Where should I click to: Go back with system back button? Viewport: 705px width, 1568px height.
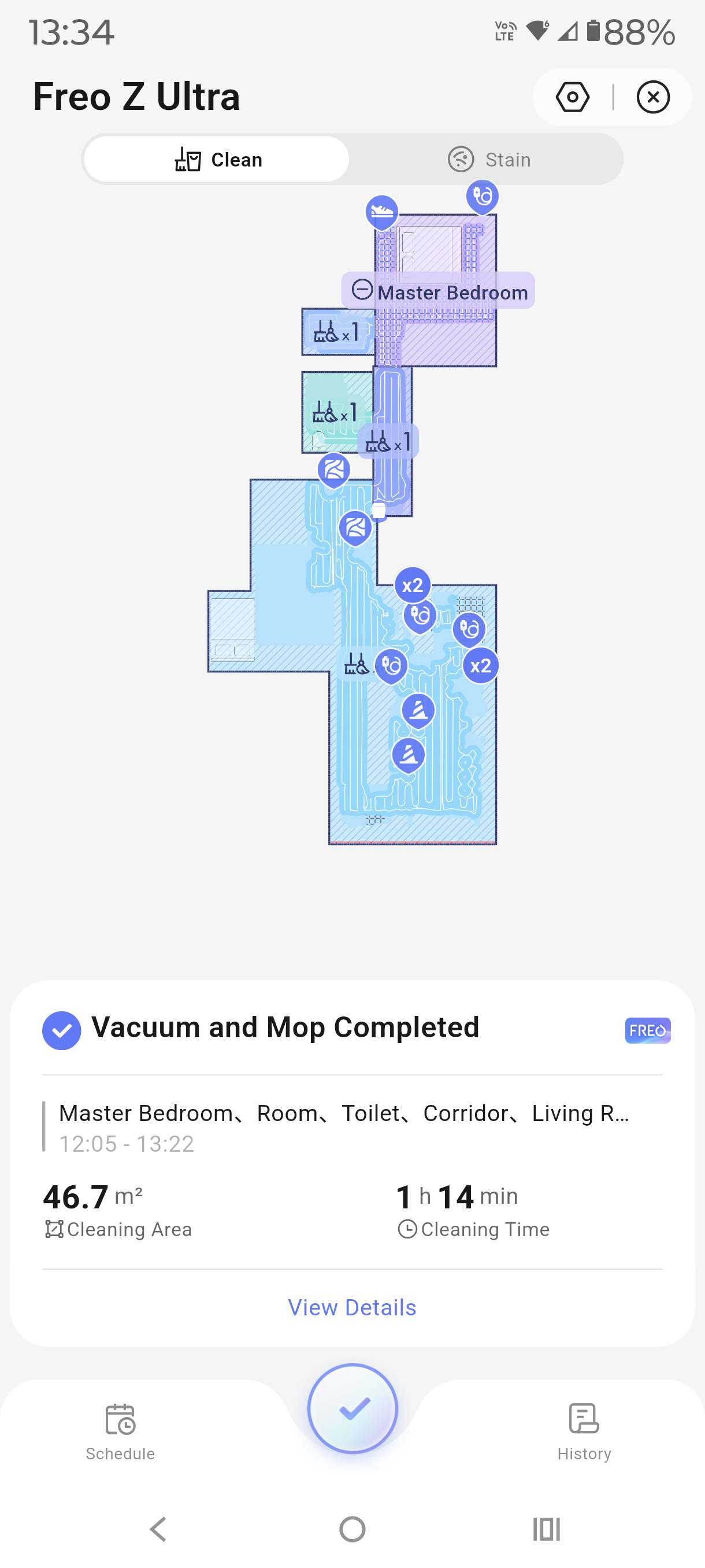pos(159,1529)
